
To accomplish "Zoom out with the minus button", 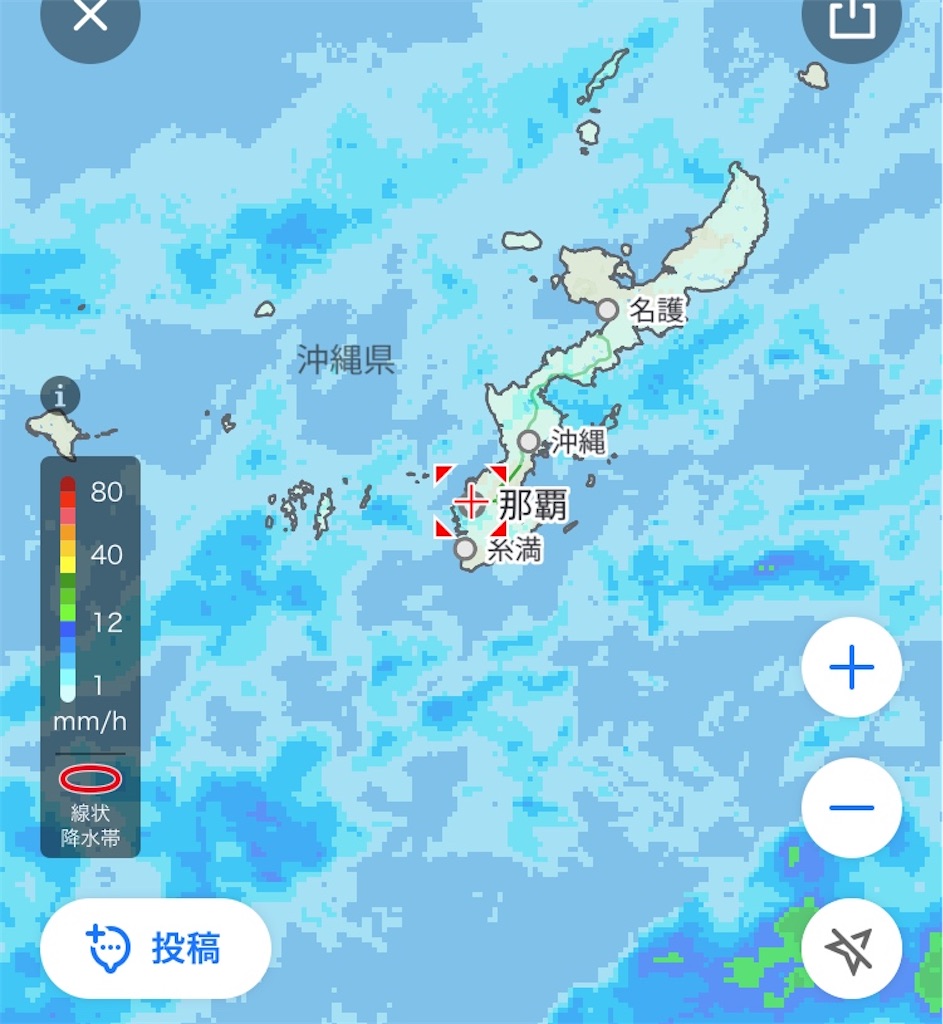I will (851, 807).
